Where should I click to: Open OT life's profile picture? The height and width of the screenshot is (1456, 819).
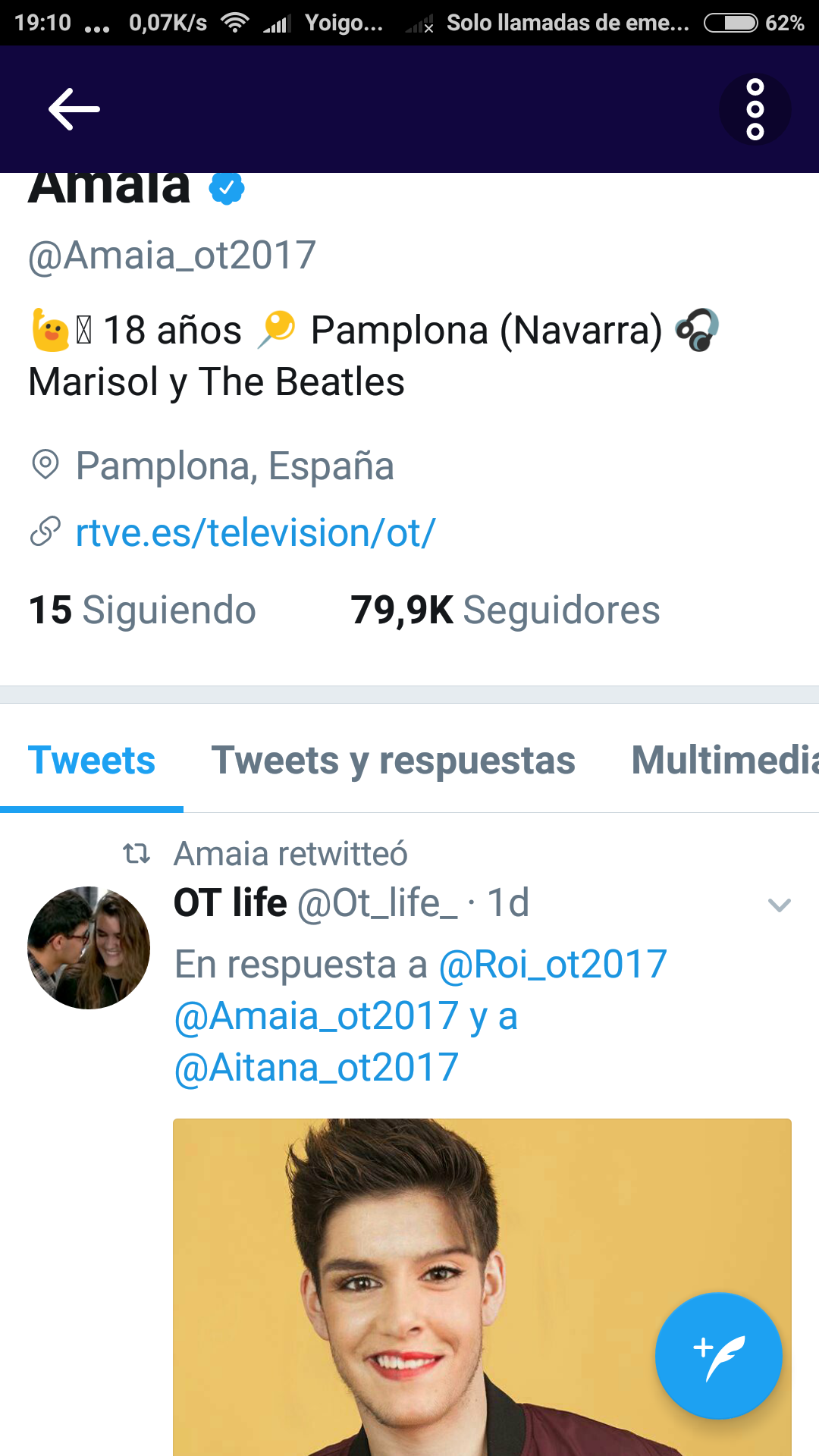pyautogui.click(x=89, y=947)
